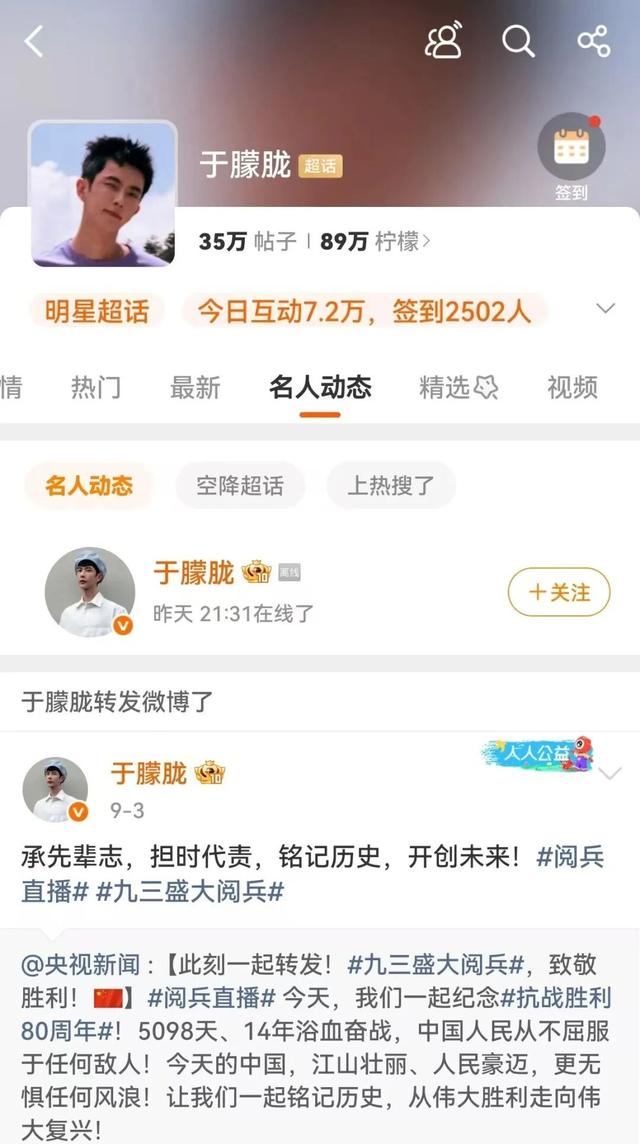Select the 名人动态 tab
The height and width of the screenshot is (1144, 640).
(320, 388)
